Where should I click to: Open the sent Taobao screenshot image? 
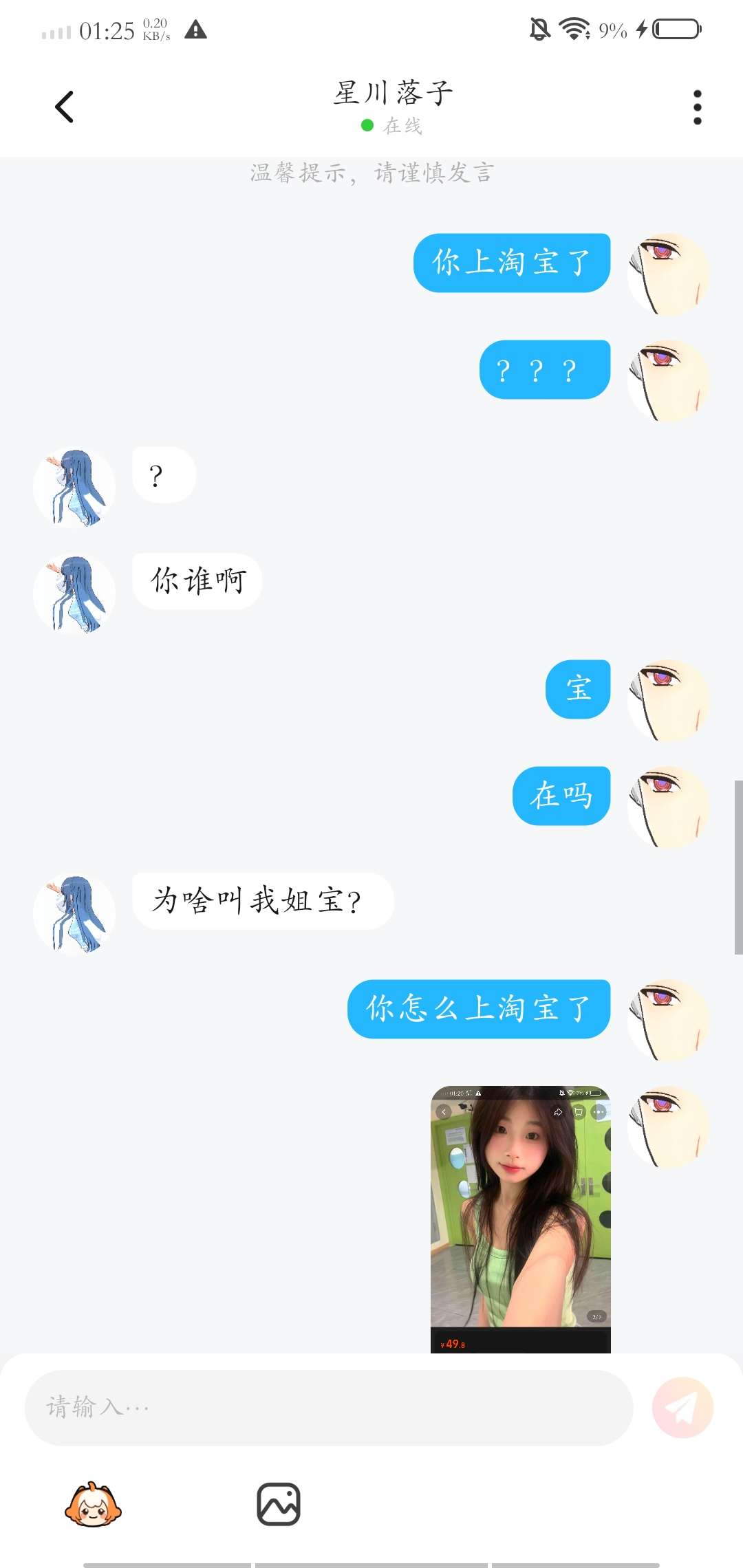click(x=520, y=1219)
